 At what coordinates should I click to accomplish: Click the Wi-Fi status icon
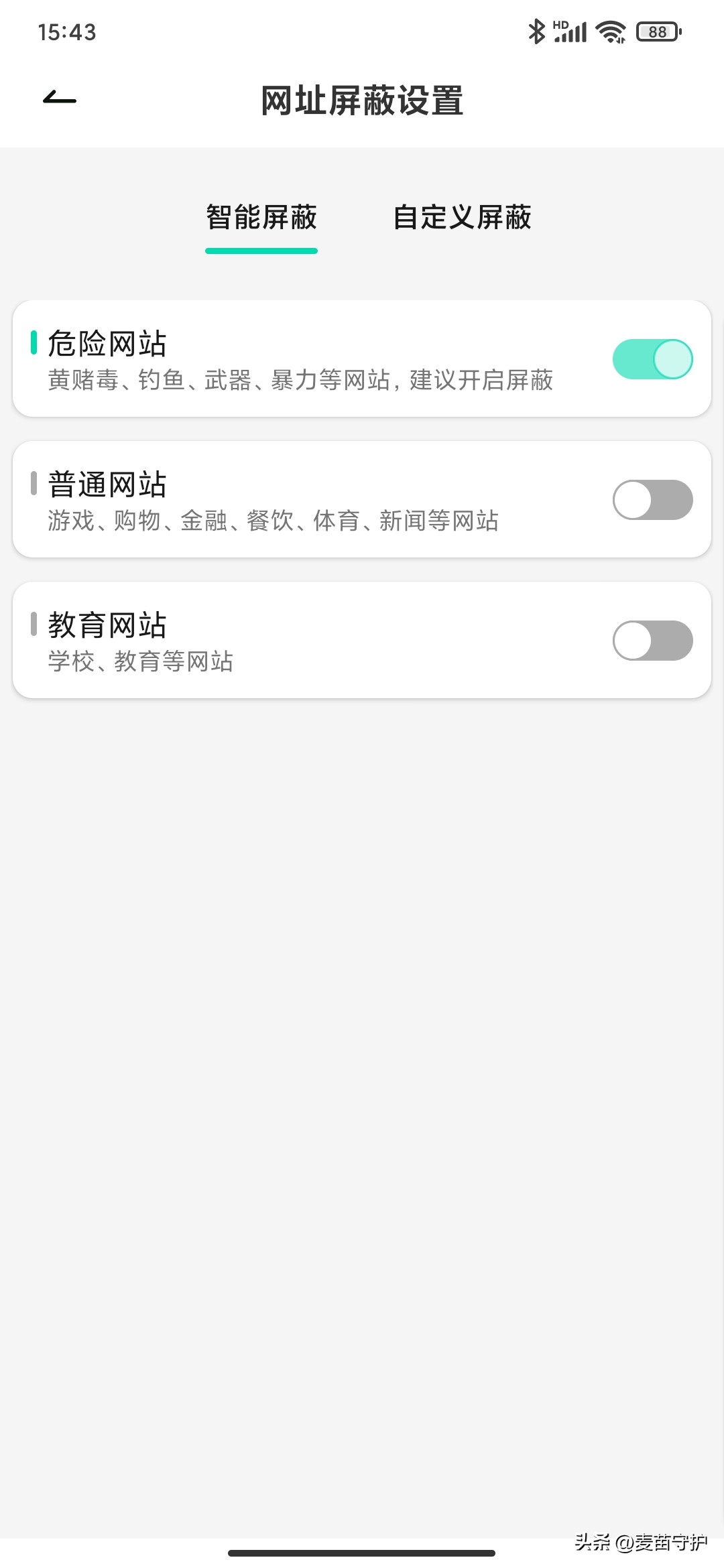(609, 32)
